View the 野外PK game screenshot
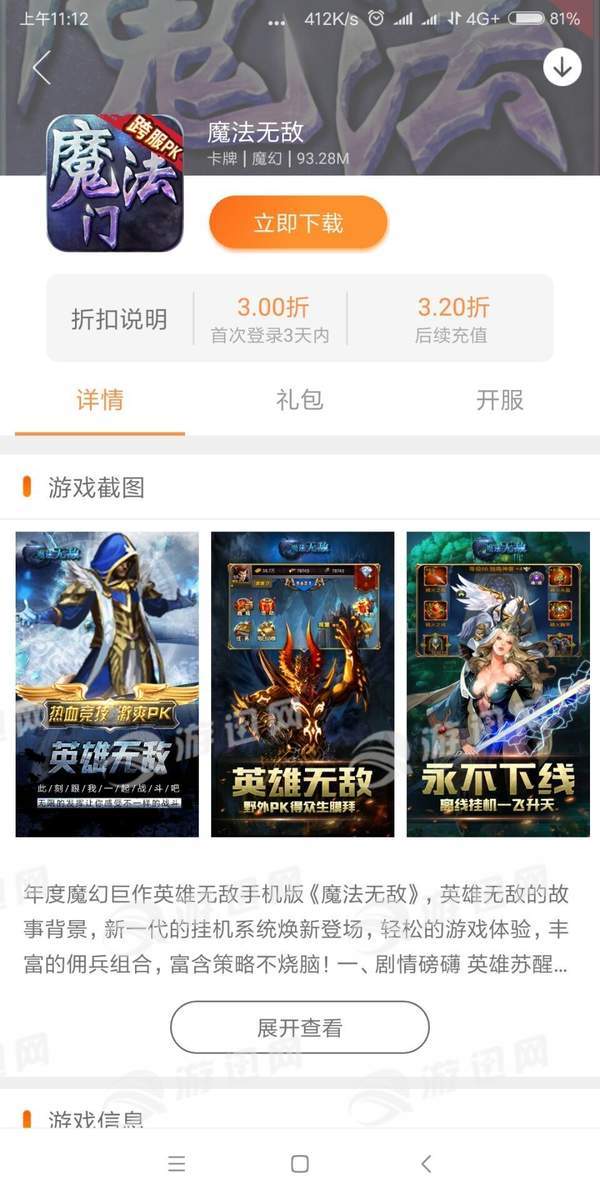 point(302,684)
